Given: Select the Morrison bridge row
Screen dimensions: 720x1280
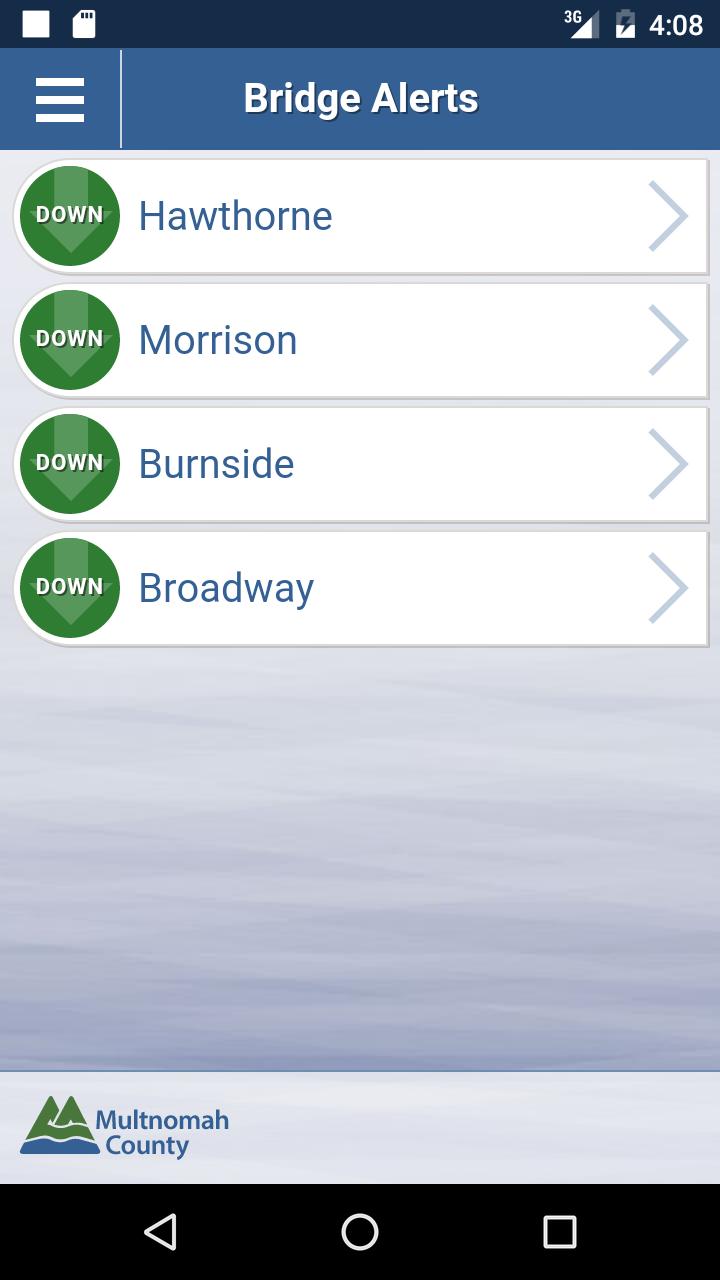Looking at the screenshot, I should tap(360, 339).
